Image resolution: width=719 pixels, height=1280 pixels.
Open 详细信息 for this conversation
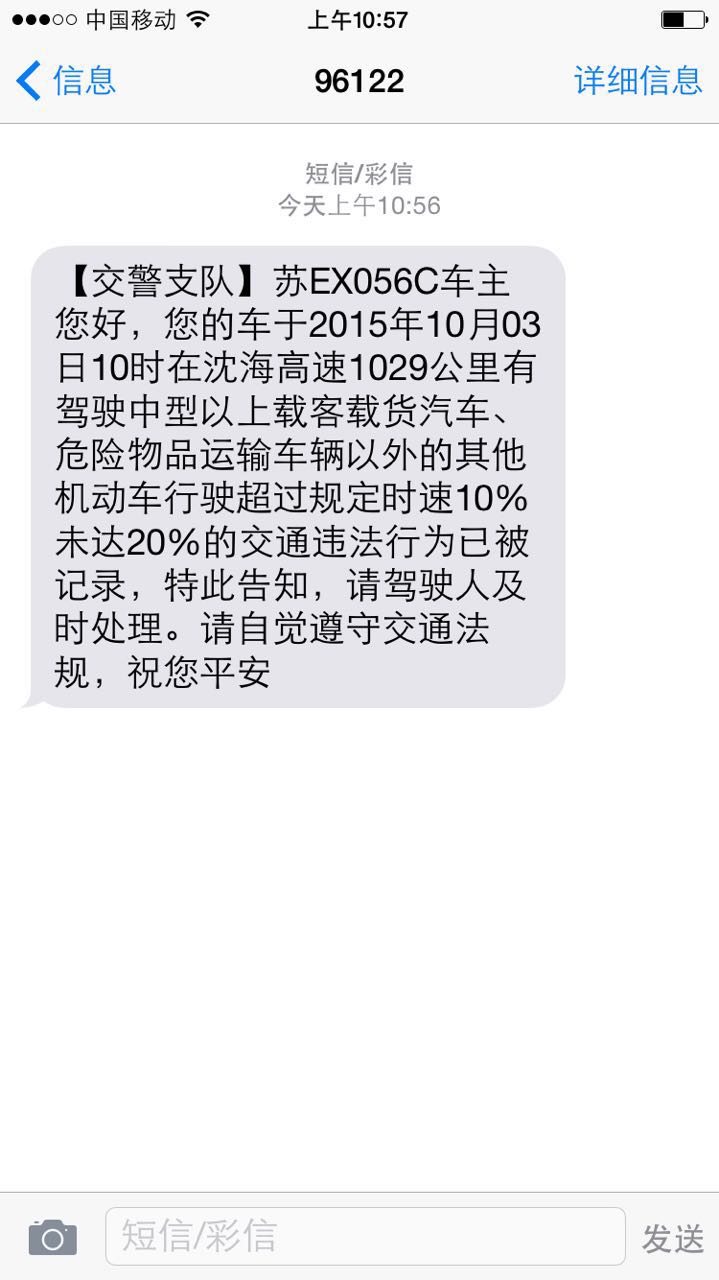638,80
